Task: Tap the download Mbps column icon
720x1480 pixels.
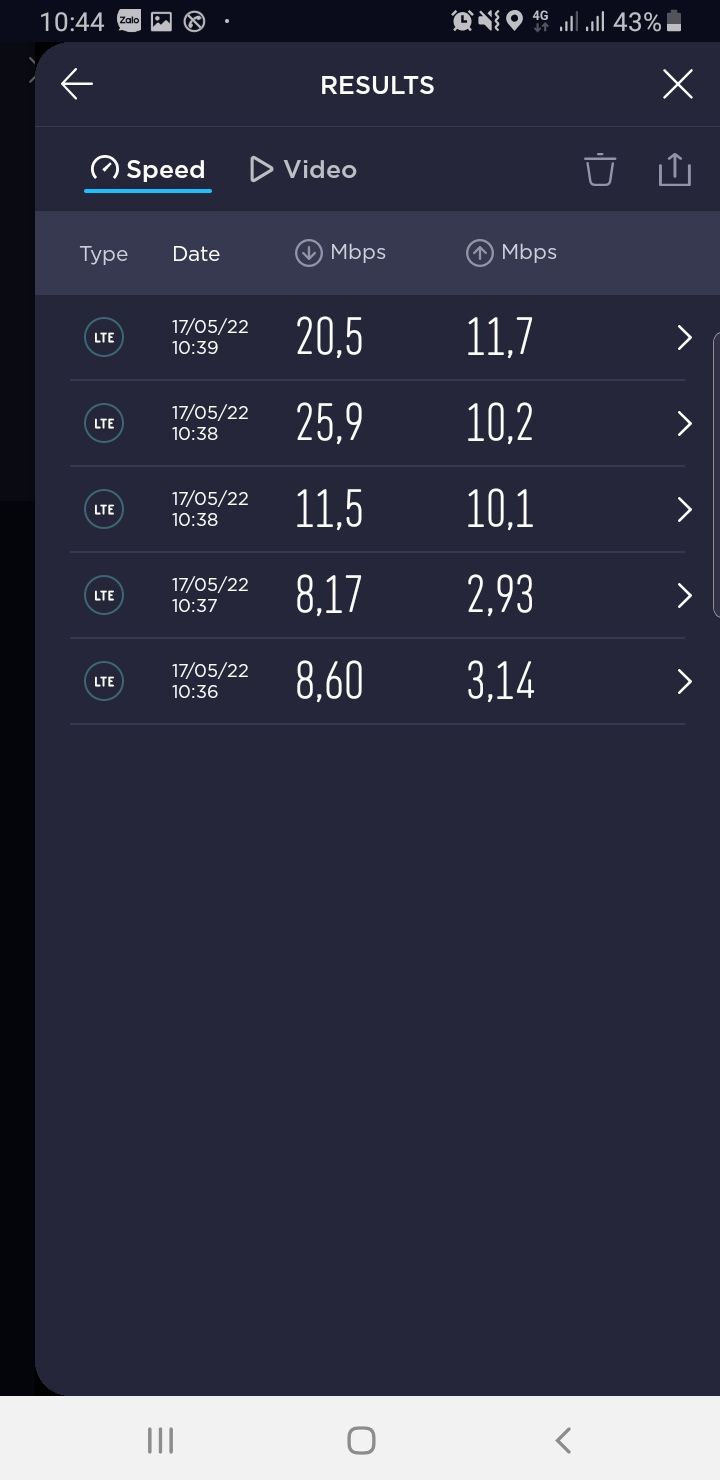Action: point(308,252)
